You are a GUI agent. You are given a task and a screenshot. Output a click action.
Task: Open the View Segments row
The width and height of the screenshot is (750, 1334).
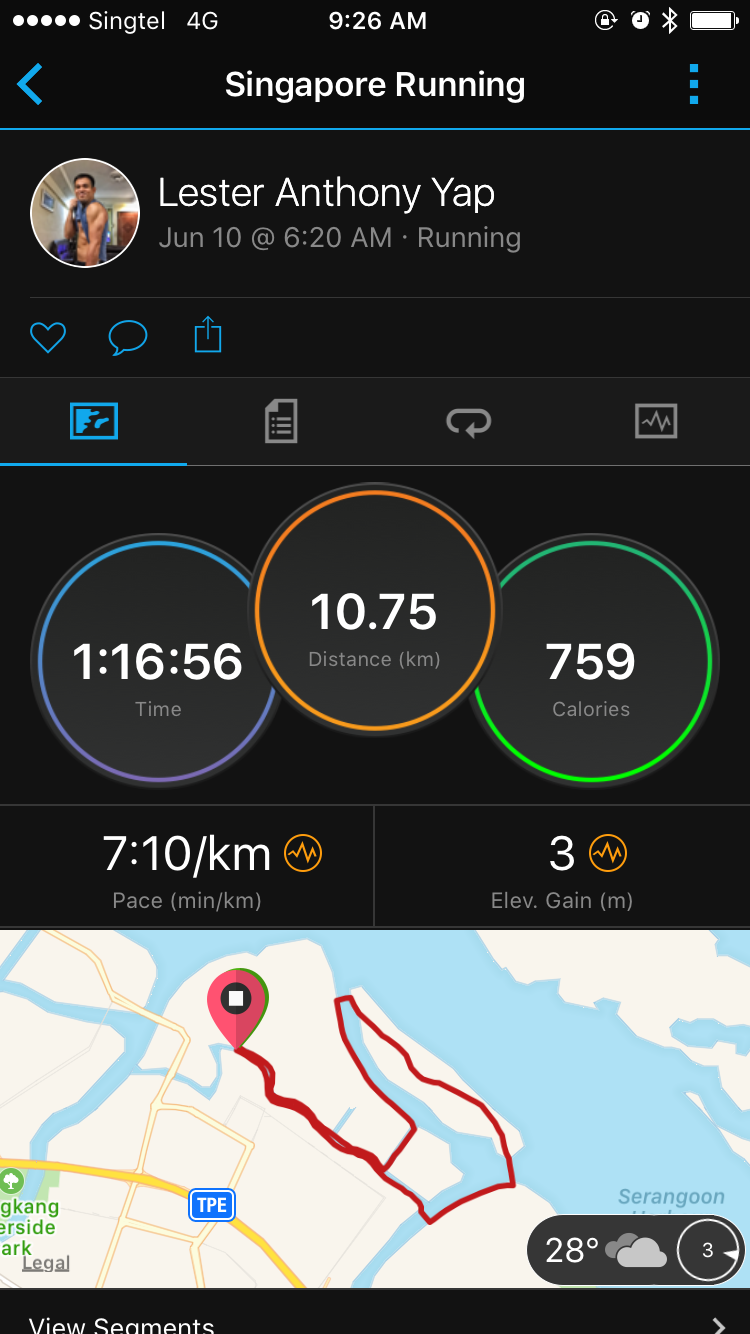pyautogui.click(x=375, y=1318)
